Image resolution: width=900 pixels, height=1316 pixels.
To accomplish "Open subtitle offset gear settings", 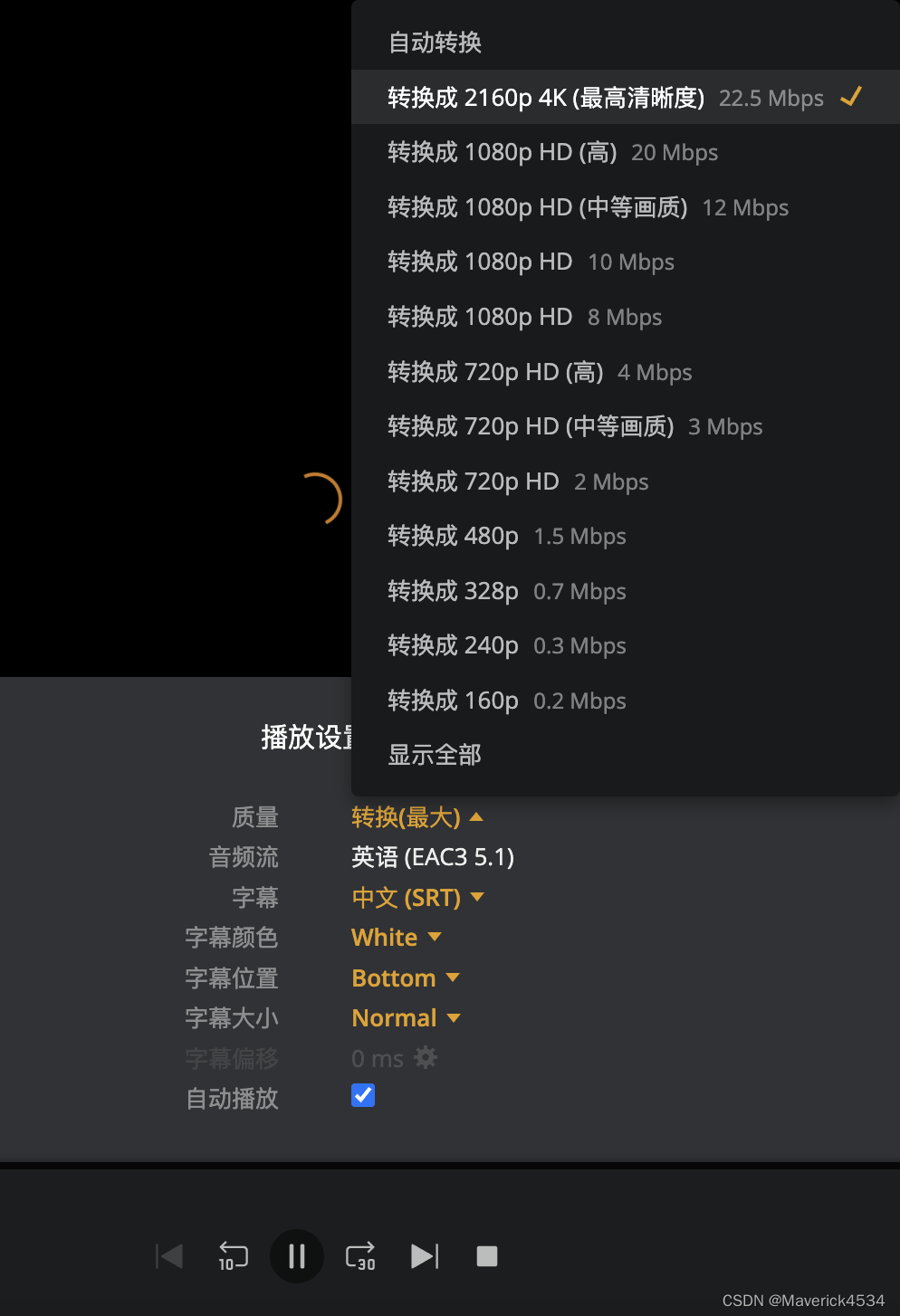I will 426,1057.
